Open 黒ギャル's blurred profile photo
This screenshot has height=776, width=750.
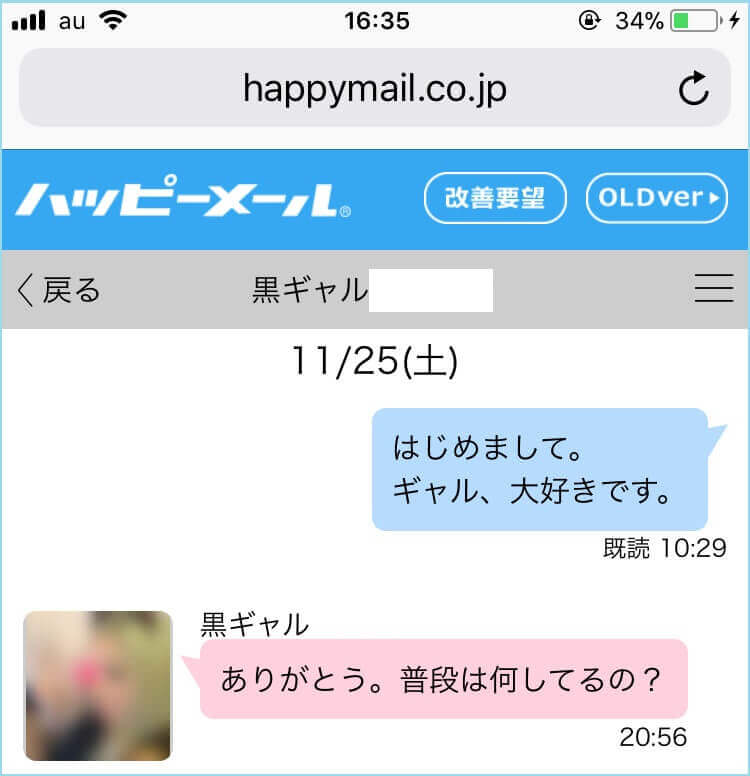pyautogui.click(x=96, y=685)
